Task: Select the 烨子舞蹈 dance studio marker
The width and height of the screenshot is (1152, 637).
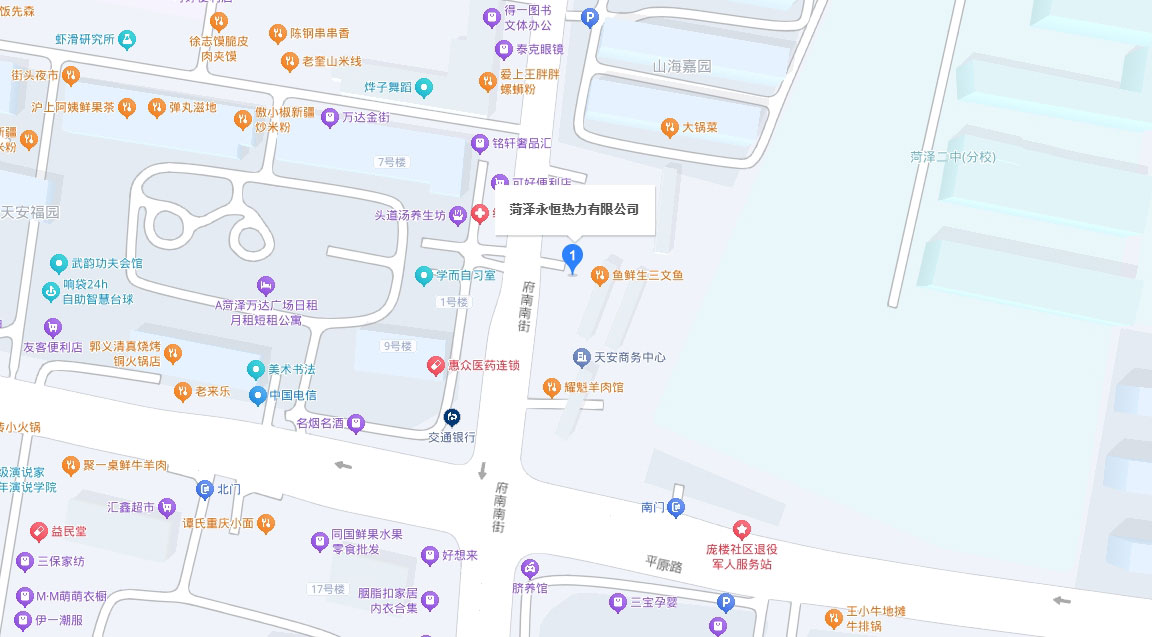Action: (425, 87)
